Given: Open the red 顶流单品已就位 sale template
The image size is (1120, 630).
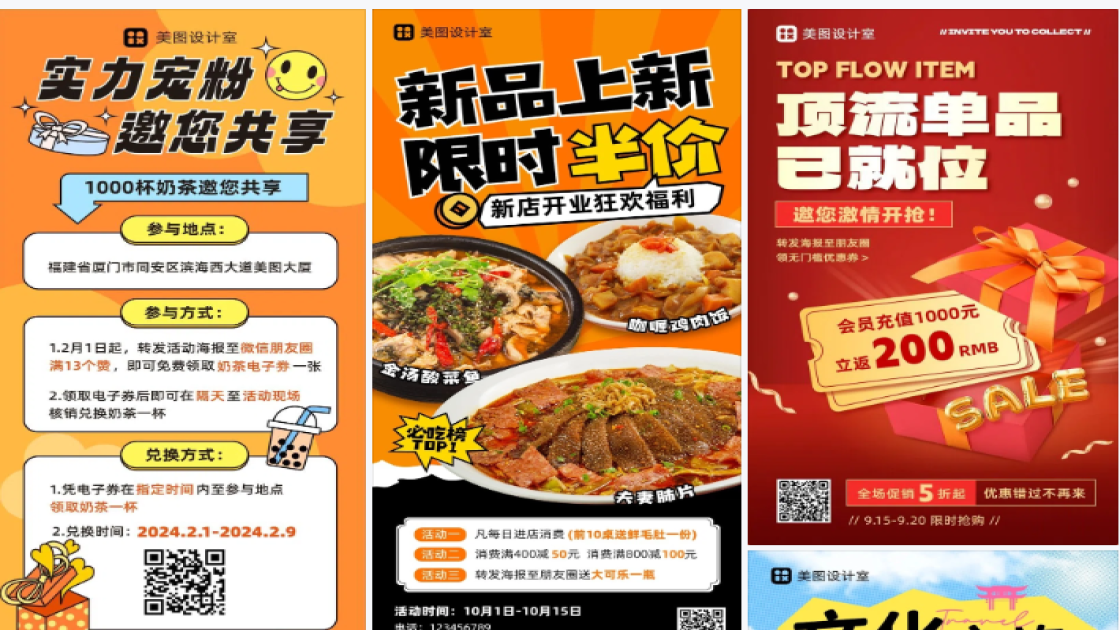Looking at the screenshot, I should coord(932,278).
